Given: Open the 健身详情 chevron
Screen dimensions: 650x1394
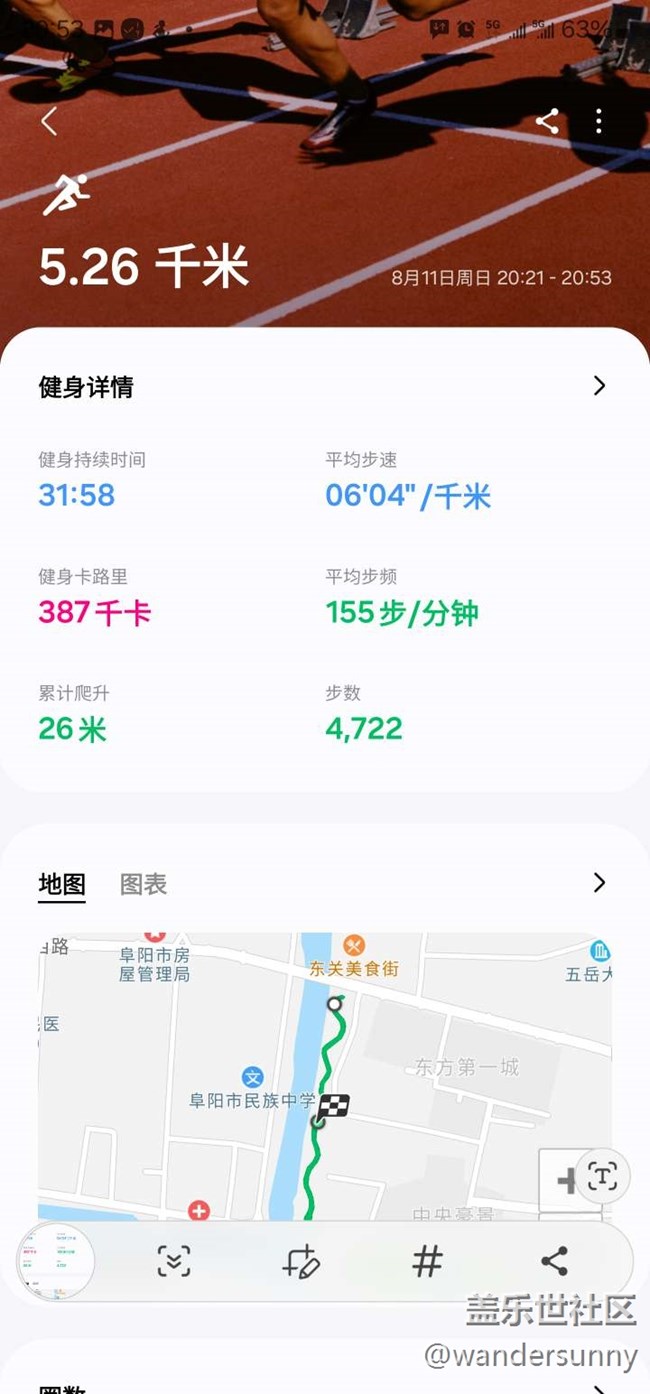Looking at the screenshot, I should (599, 386).
